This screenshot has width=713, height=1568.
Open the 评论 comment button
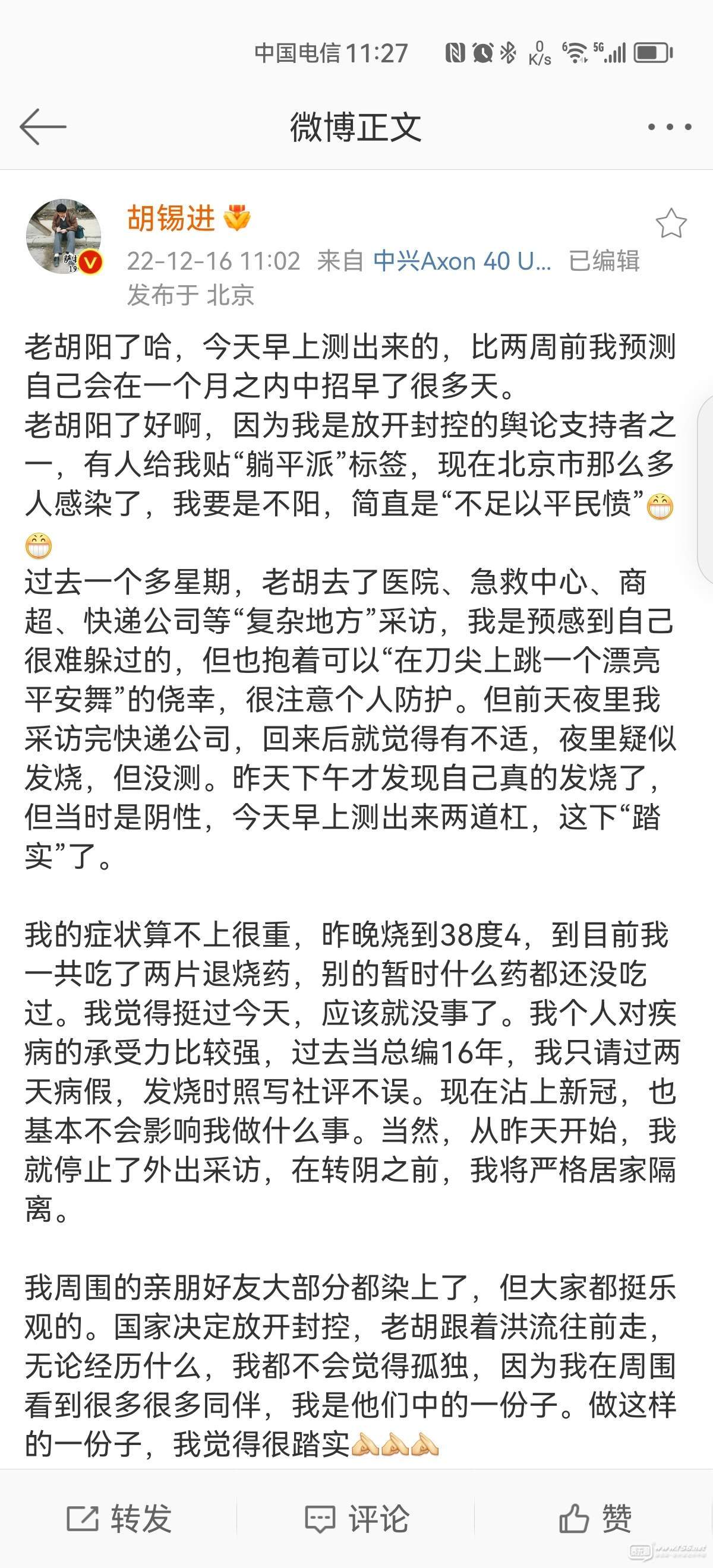(x=357, y=1518)
